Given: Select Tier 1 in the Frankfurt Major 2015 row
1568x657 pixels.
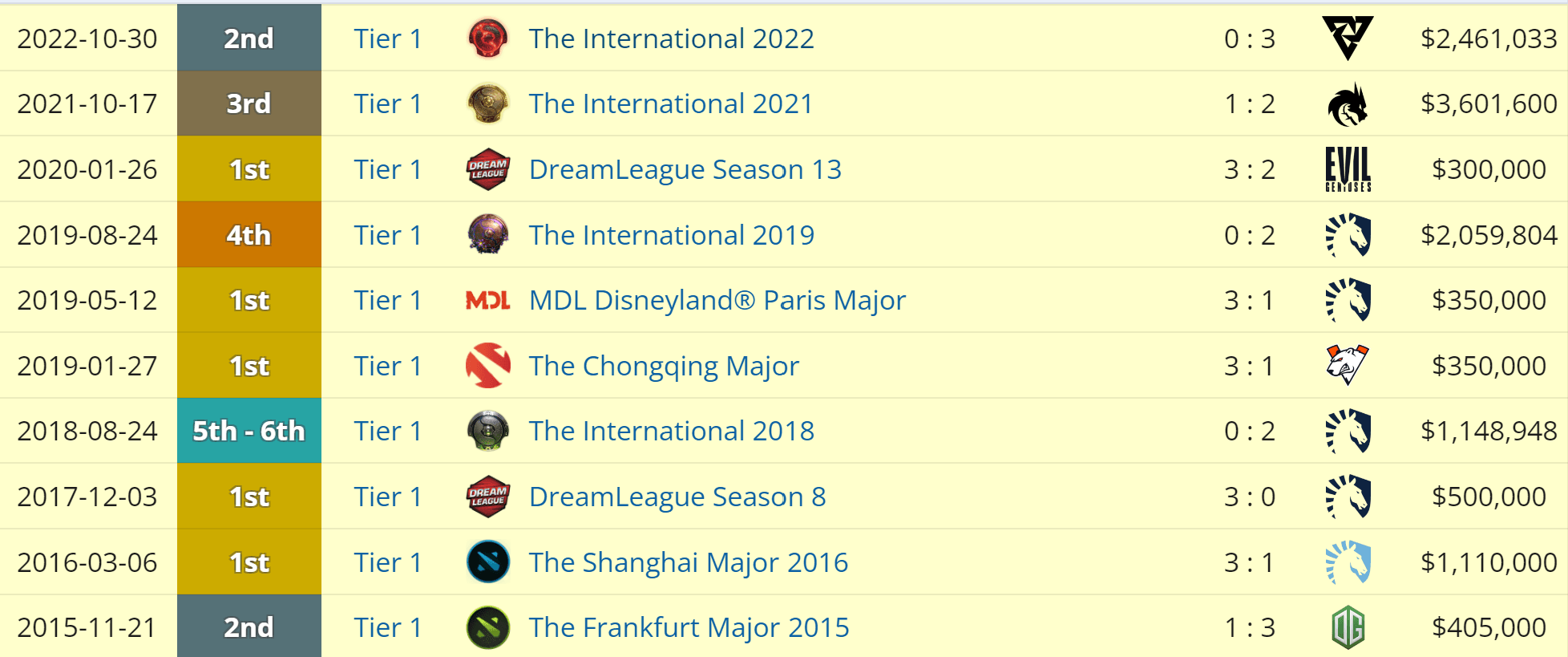Looking at the screenshot, I should 388,628.
